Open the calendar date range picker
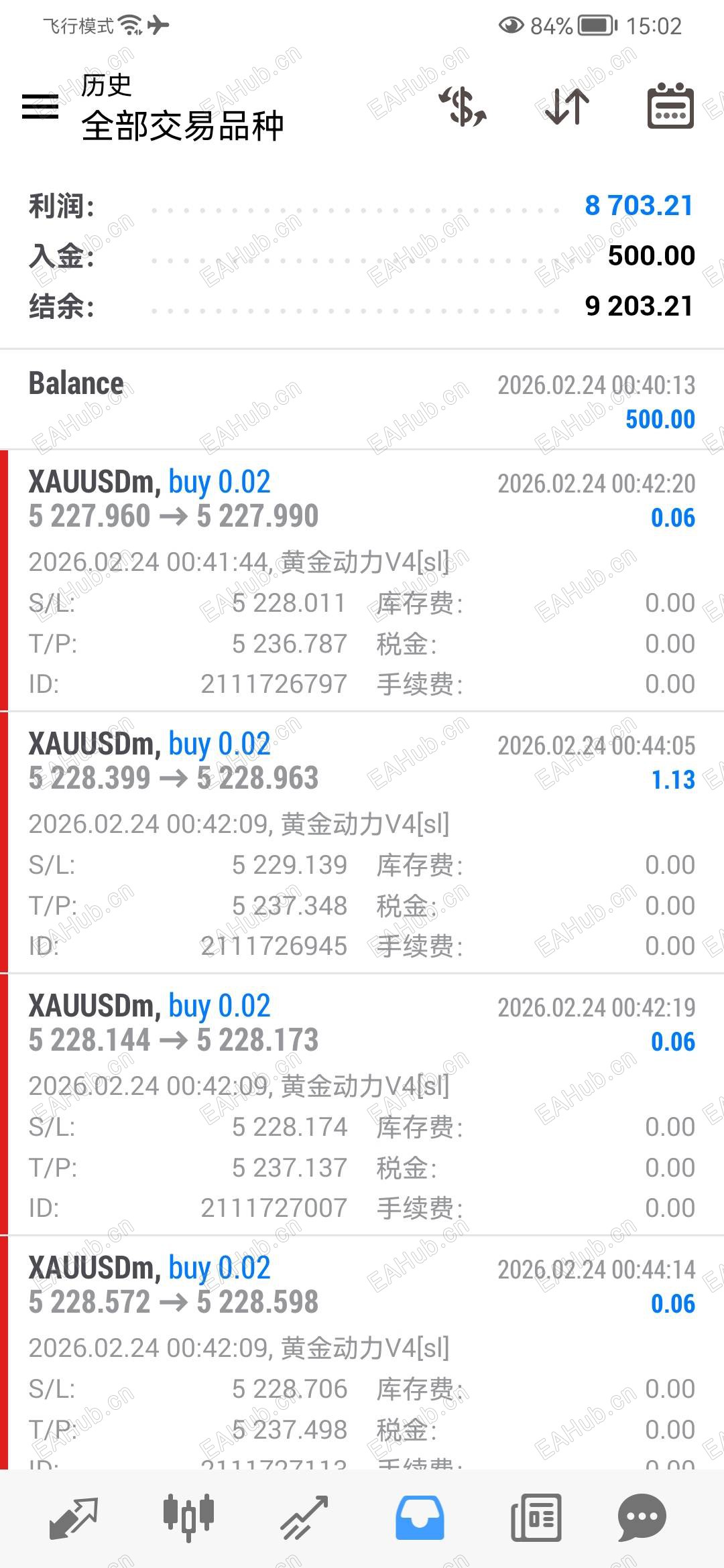724x1568 pixels. click(670, 107)
